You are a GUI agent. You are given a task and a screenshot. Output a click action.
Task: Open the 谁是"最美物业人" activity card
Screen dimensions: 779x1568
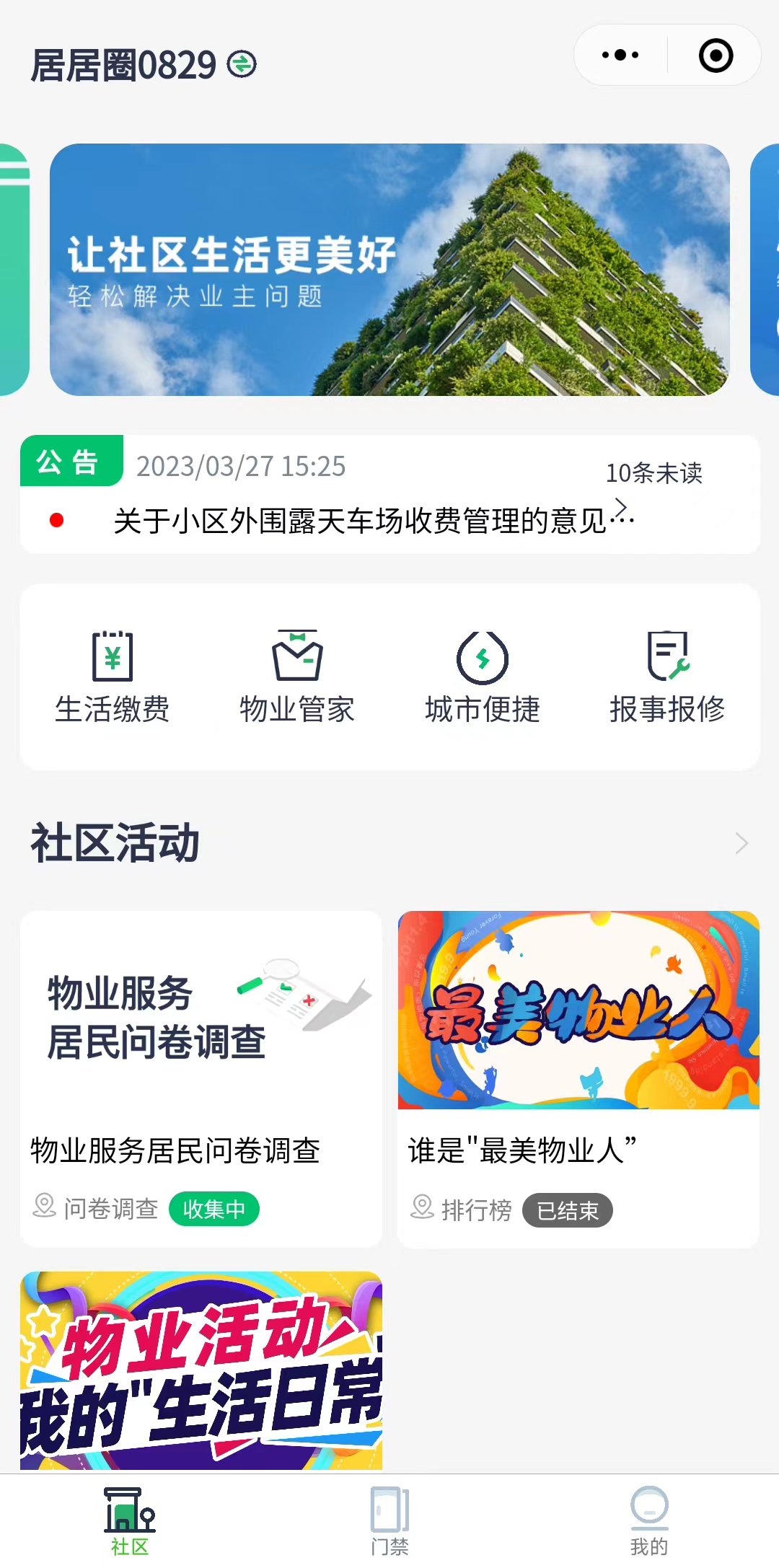click(x=578, y=1078)
